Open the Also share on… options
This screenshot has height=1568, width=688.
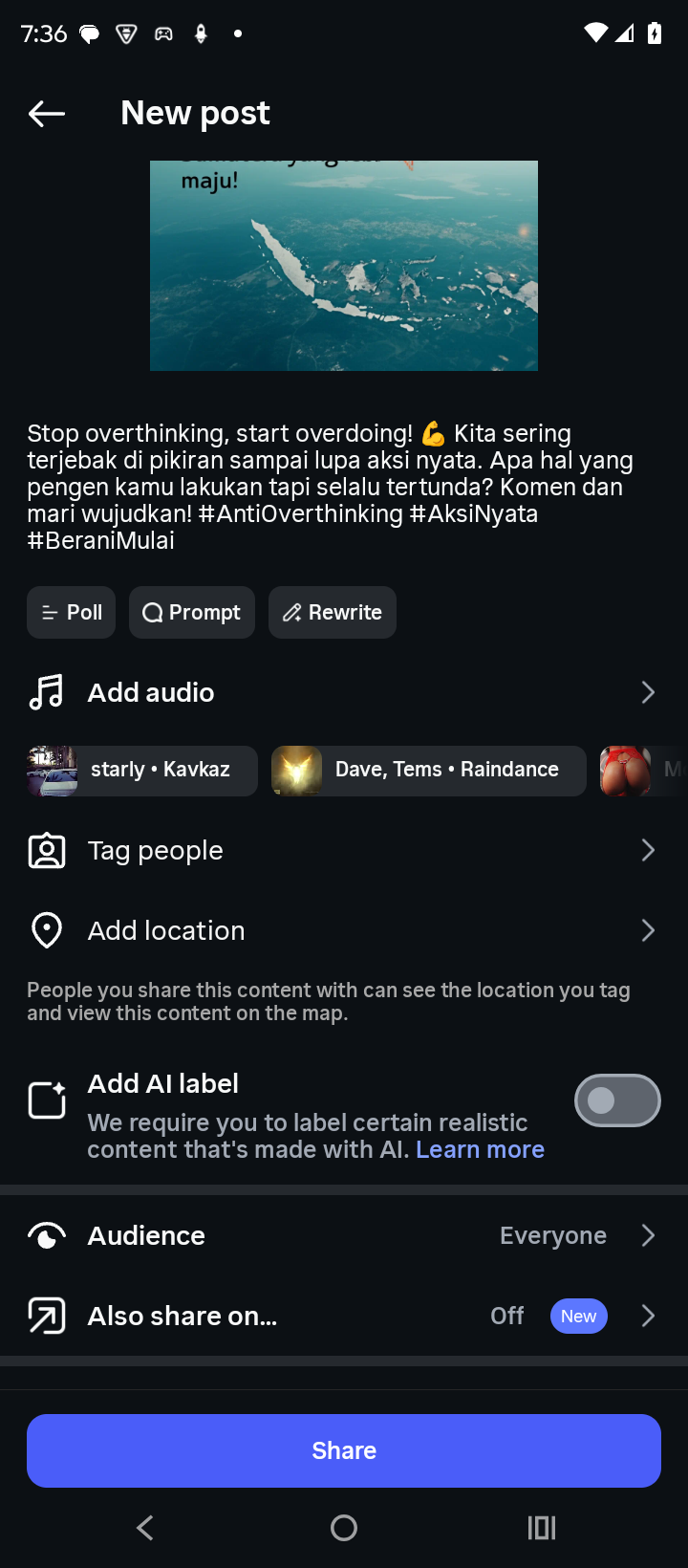(344, 1317)
